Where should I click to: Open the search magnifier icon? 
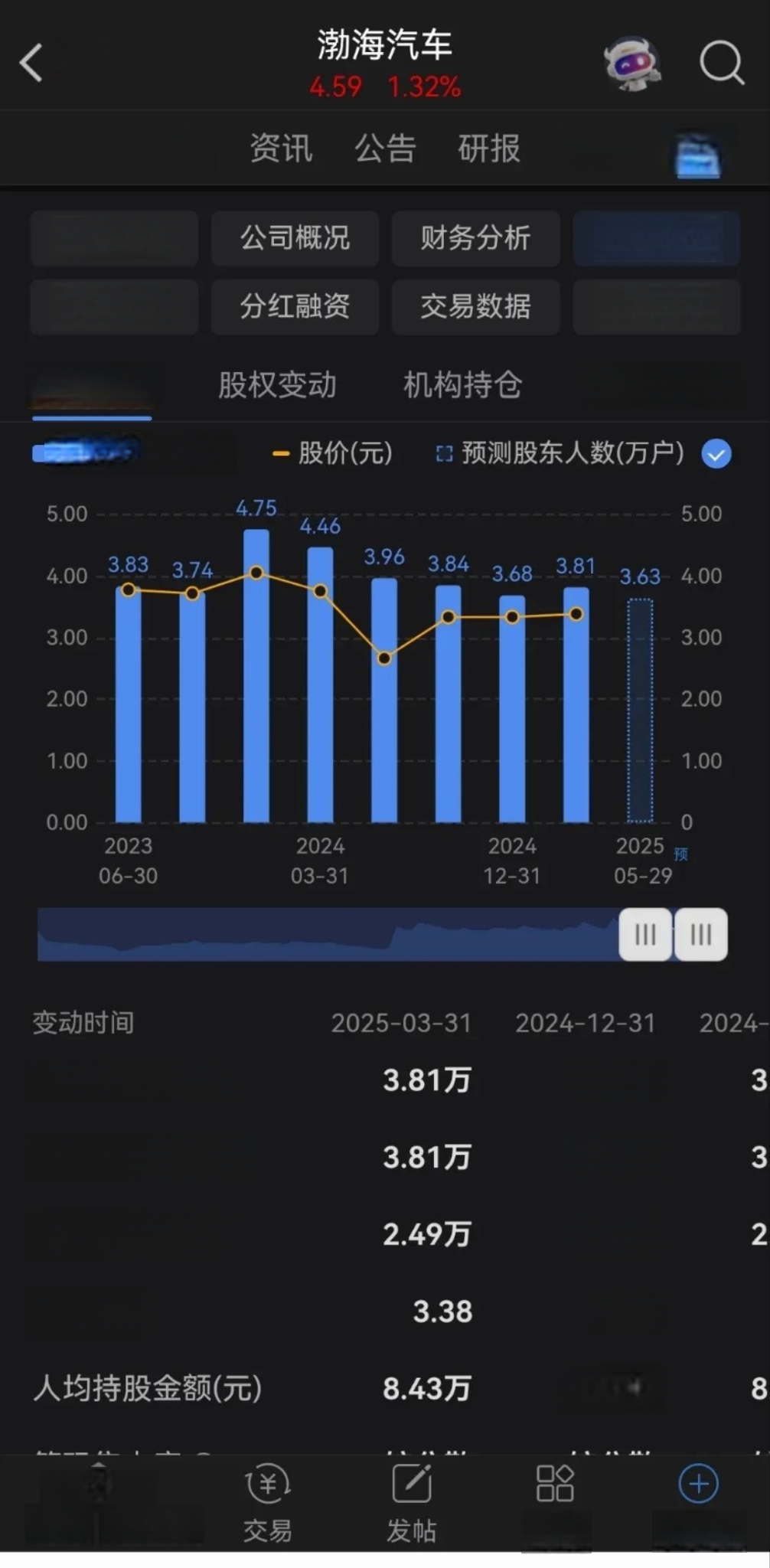(x=722, y=63)
